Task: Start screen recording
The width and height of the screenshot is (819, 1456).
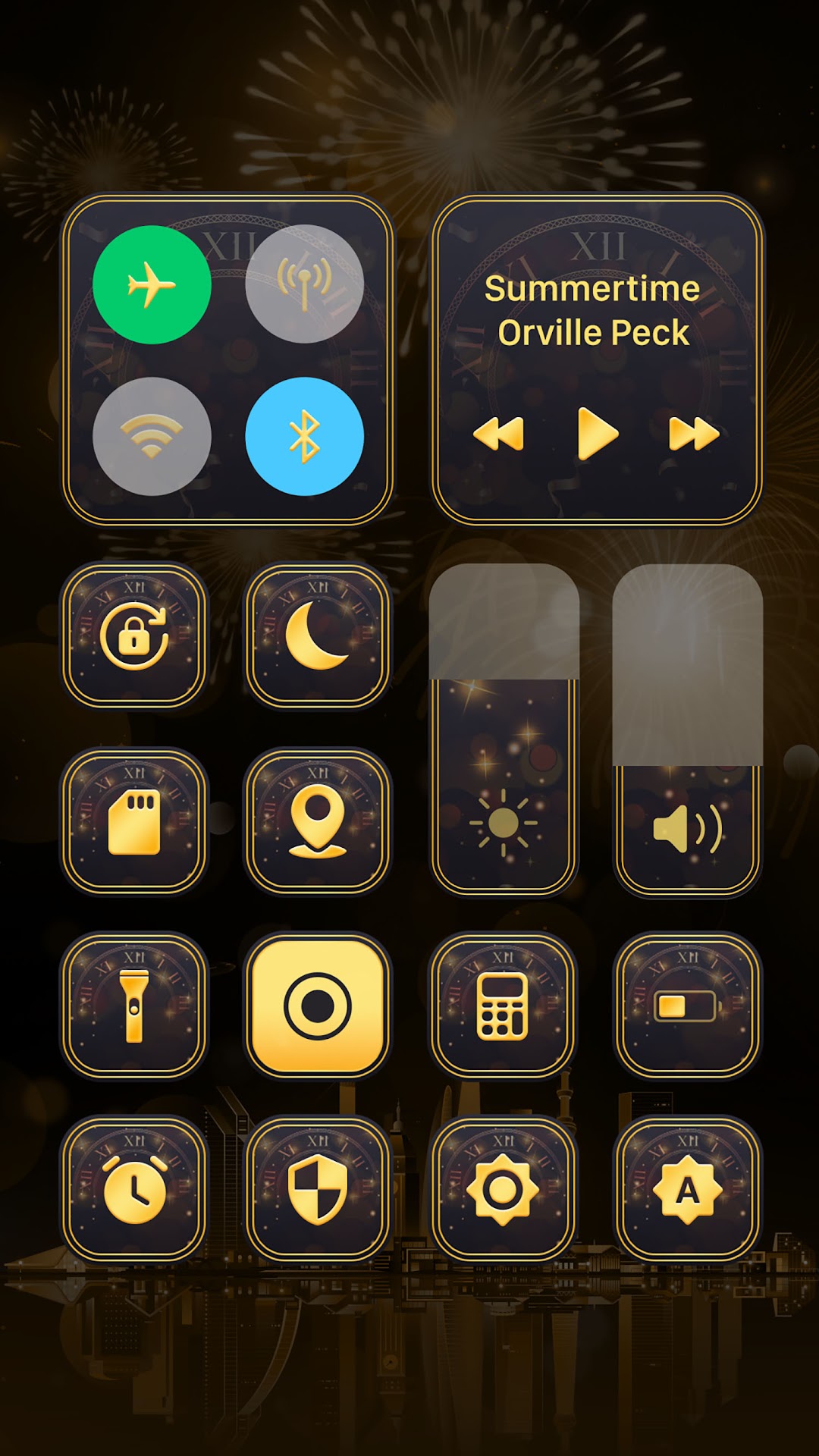Action: pos(317,1005)
